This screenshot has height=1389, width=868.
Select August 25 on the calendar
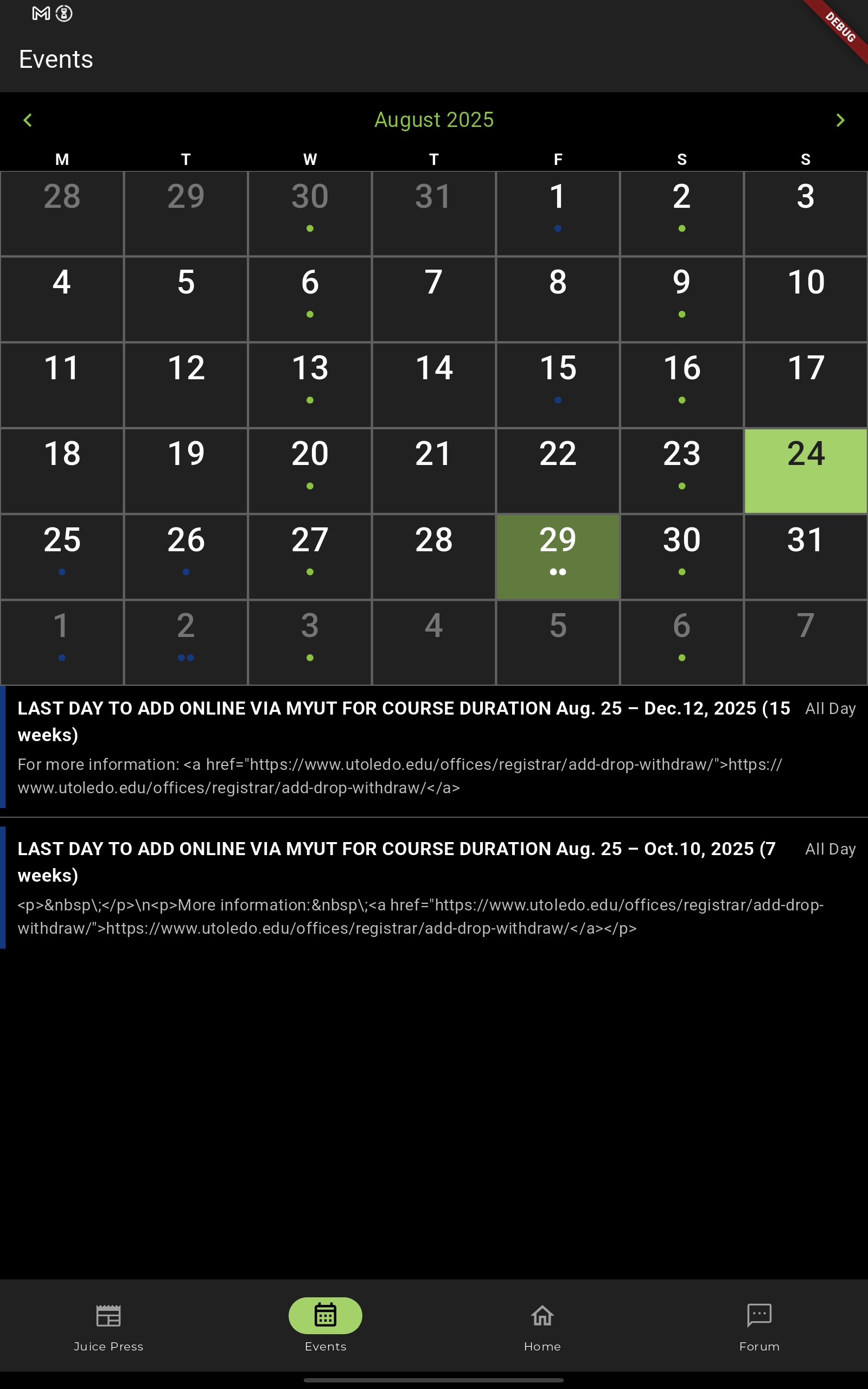tap(62, 556)
